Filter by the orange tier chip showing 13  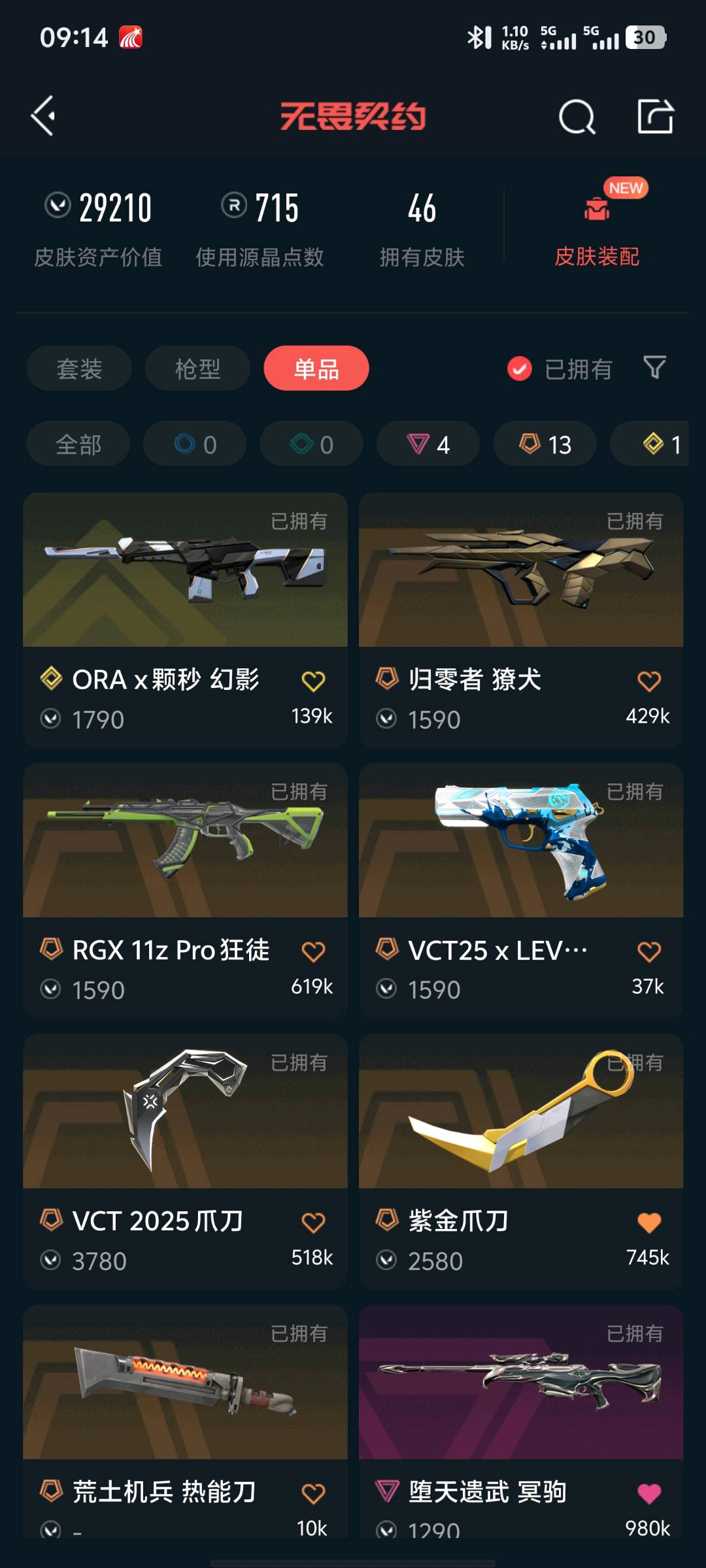545,444
